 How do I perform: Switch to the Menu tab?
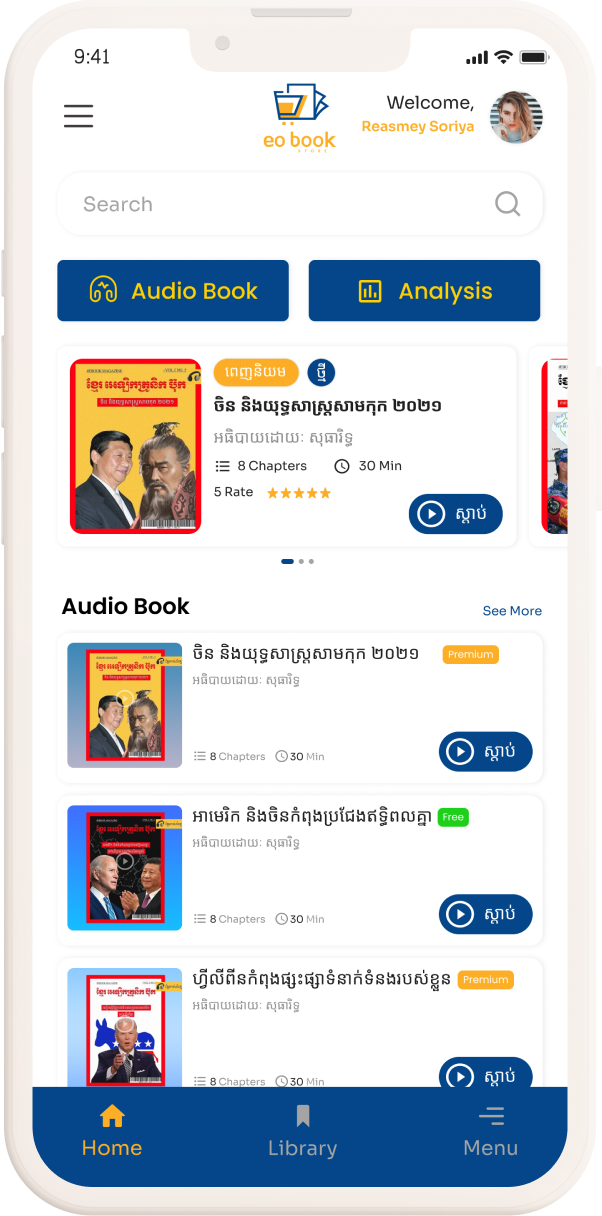click(490, 1132)
